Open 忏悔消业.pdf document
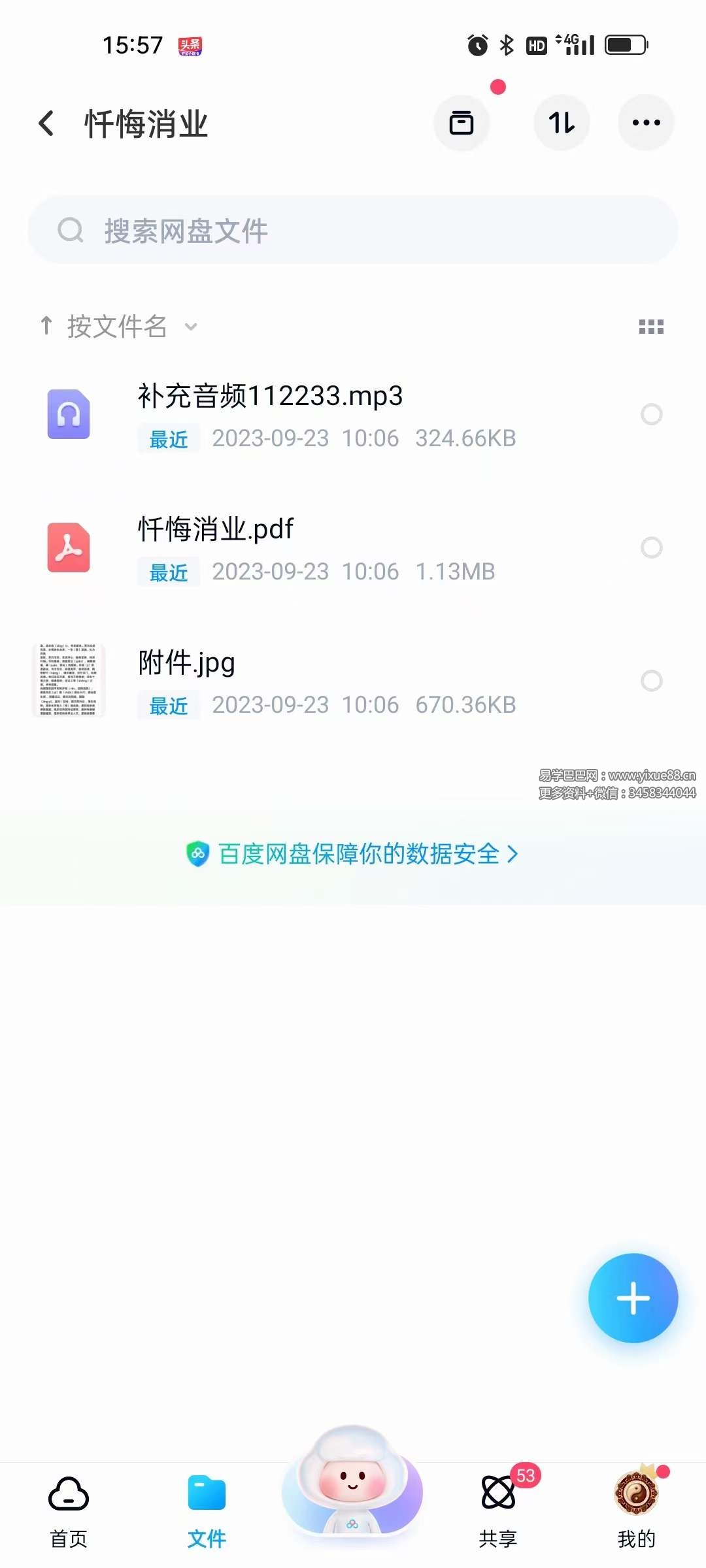Image resolution: width=706 pixels, height=1568 pixels. pyautogui.click(x=216, y=530)
